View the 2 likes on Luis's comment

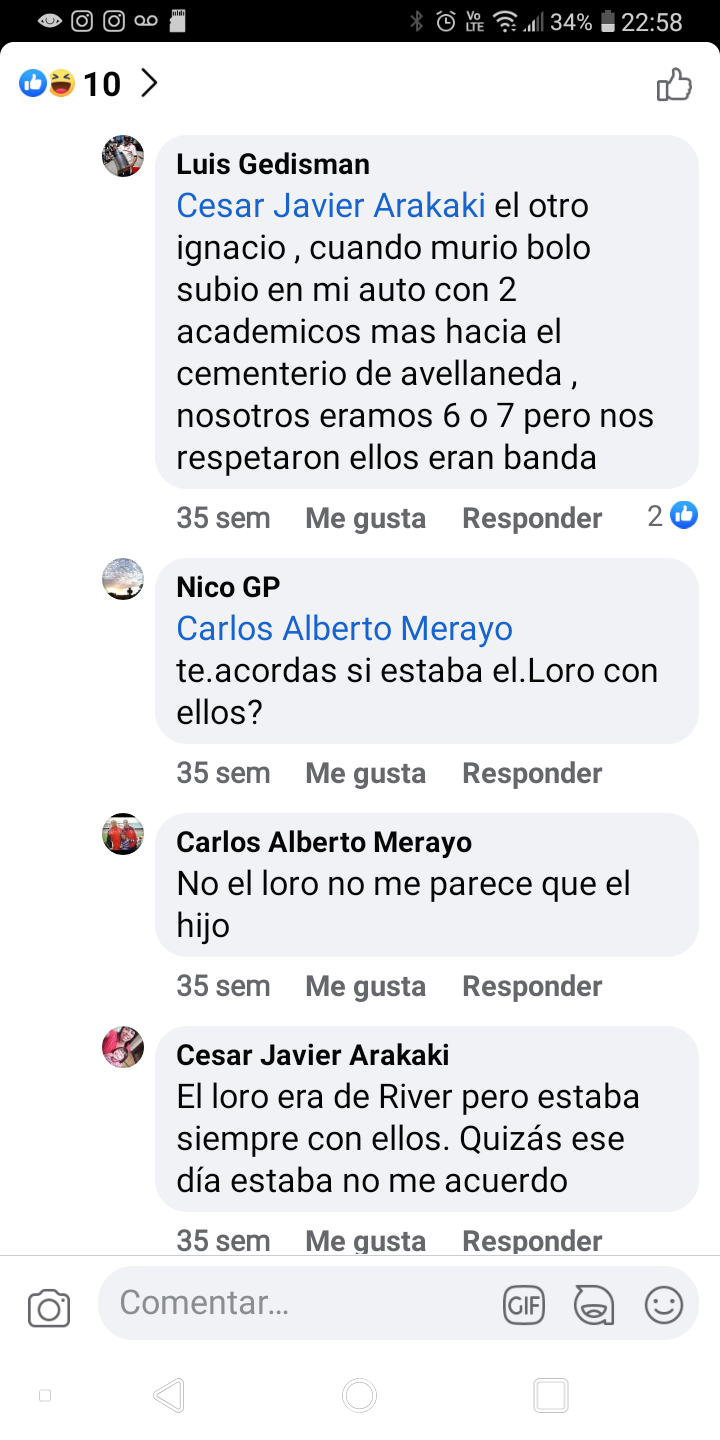[x=672, y=516]
